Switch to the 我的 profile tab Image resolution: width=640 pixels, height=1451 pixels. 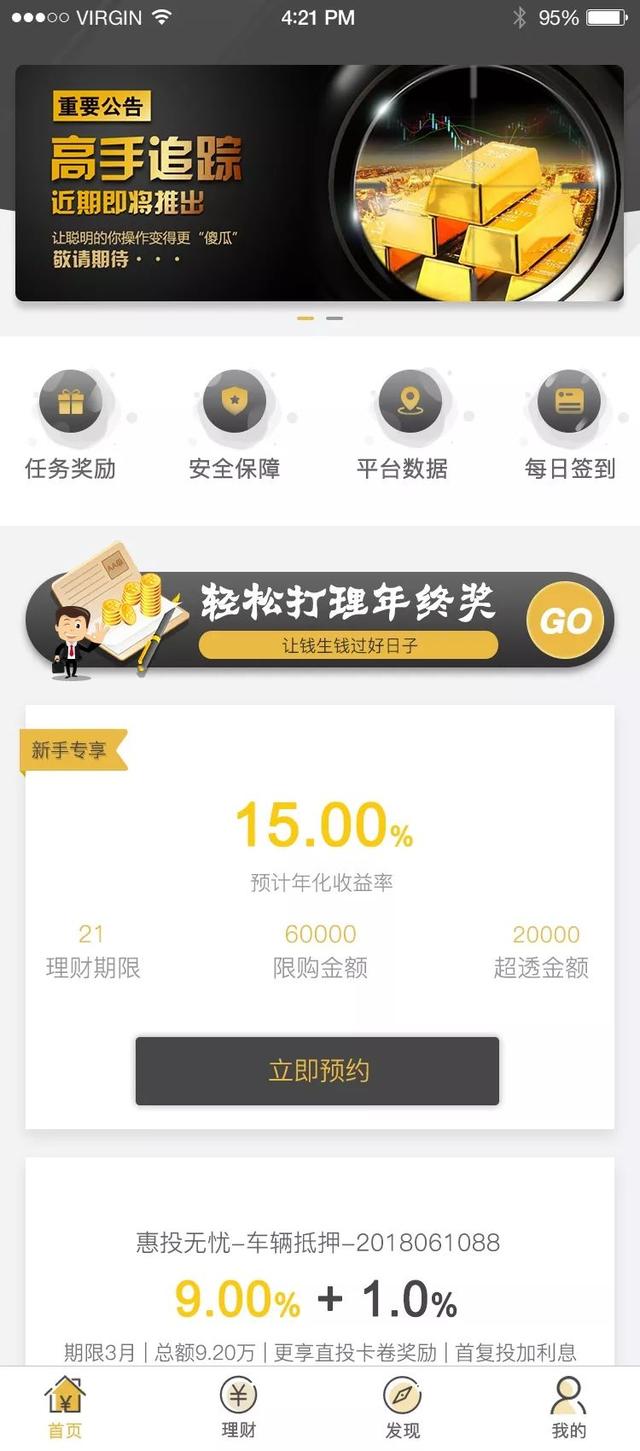[x=568, y=1408]
